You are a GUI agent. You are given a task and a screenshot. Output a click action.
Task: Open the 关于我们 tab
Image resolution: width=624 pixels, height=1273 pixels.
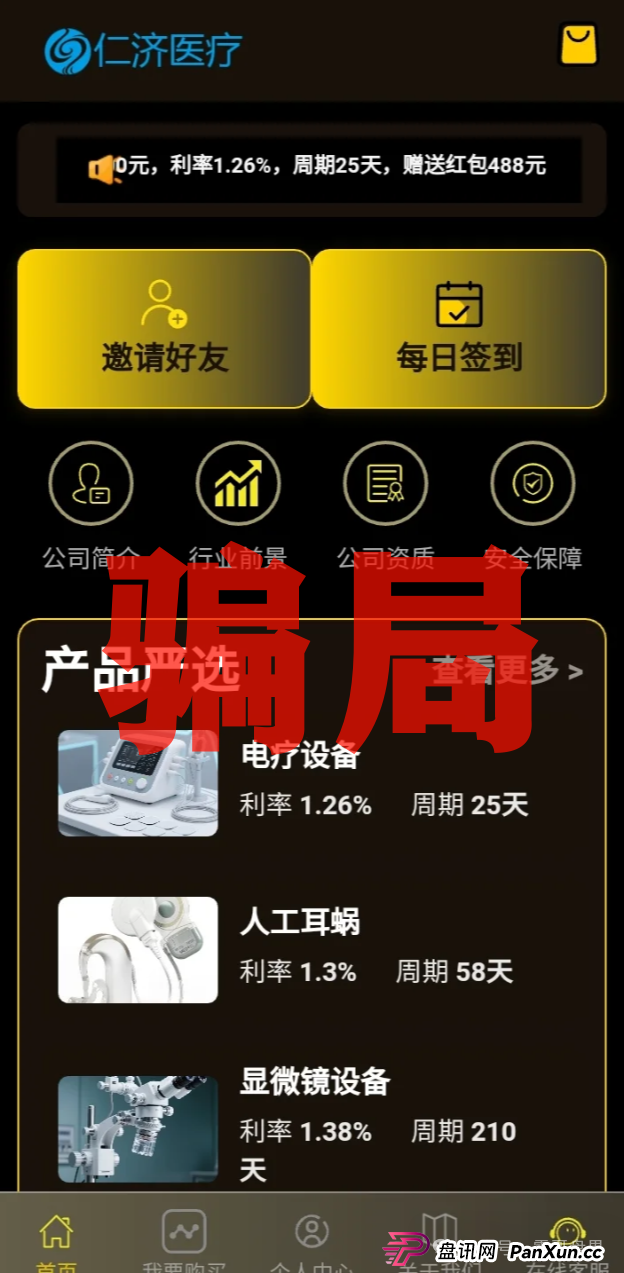click(439, 1235)
